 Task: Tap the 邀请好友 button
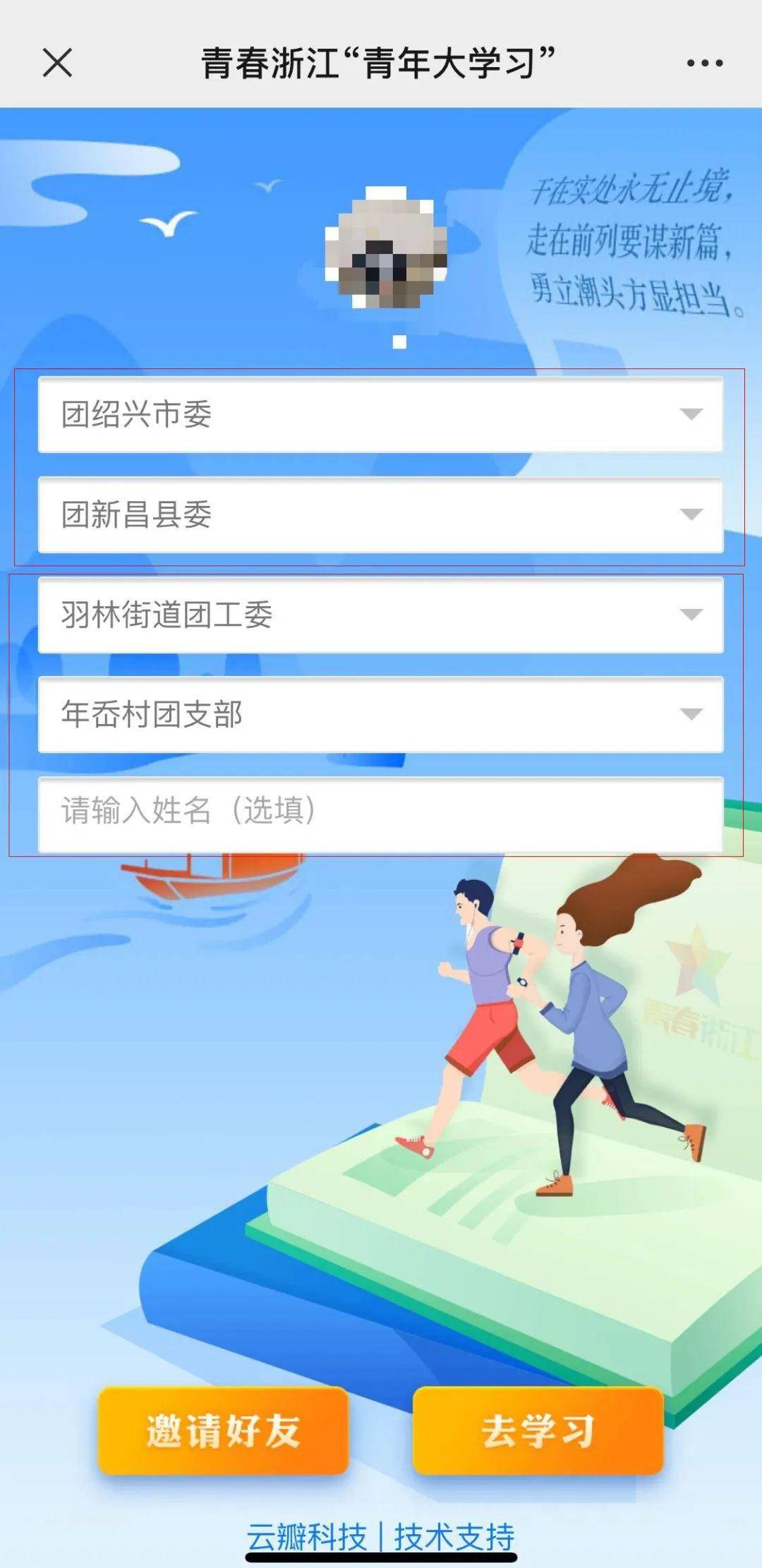tap(223, 1431)
